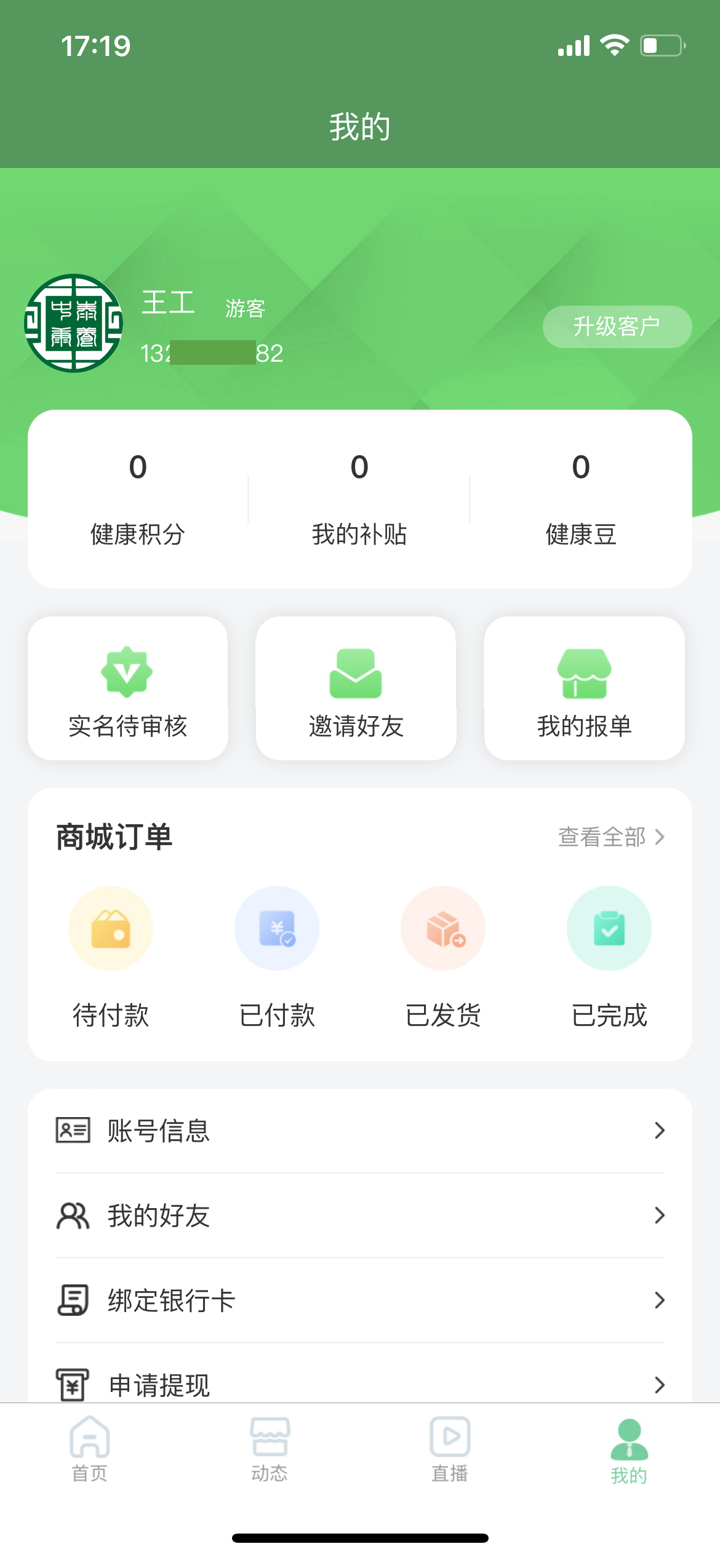Tap 查看全部 for all orders

611,837
